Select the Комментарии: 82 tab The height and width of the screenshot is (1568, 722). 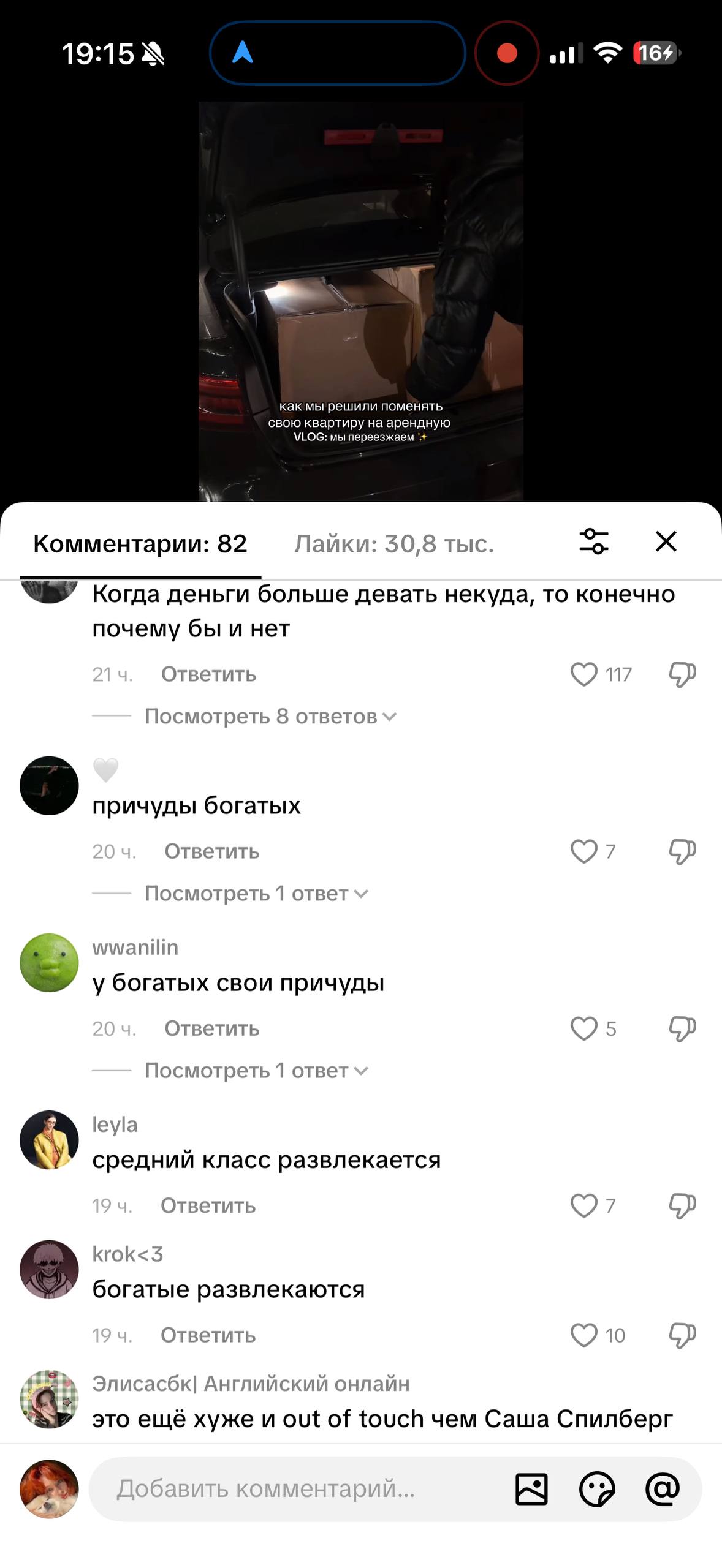click(x=140, y=543)
